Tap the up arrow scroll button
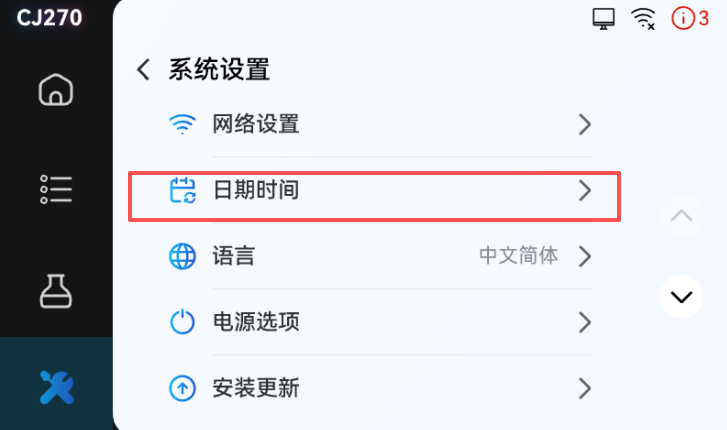Viewport: 727px width, 430px height. coord(682,216)
